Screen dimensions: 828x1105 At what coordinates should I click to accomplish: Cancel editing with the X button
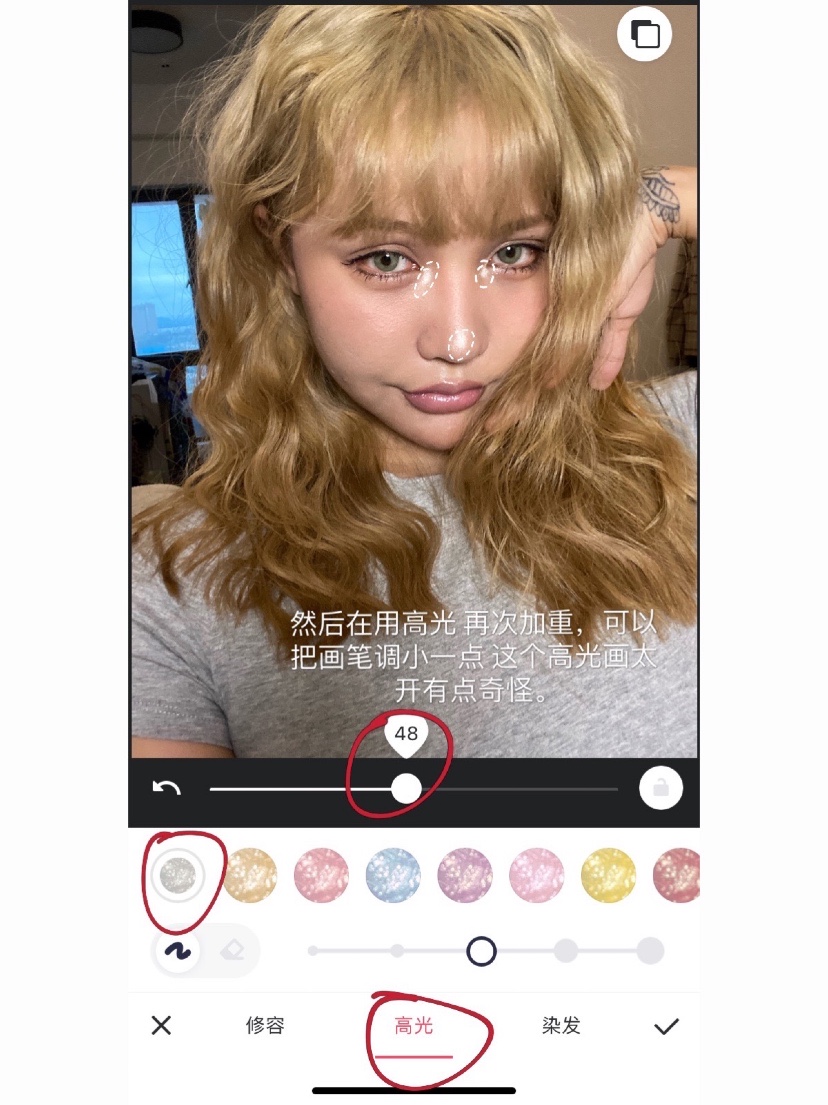point(161,1026)
